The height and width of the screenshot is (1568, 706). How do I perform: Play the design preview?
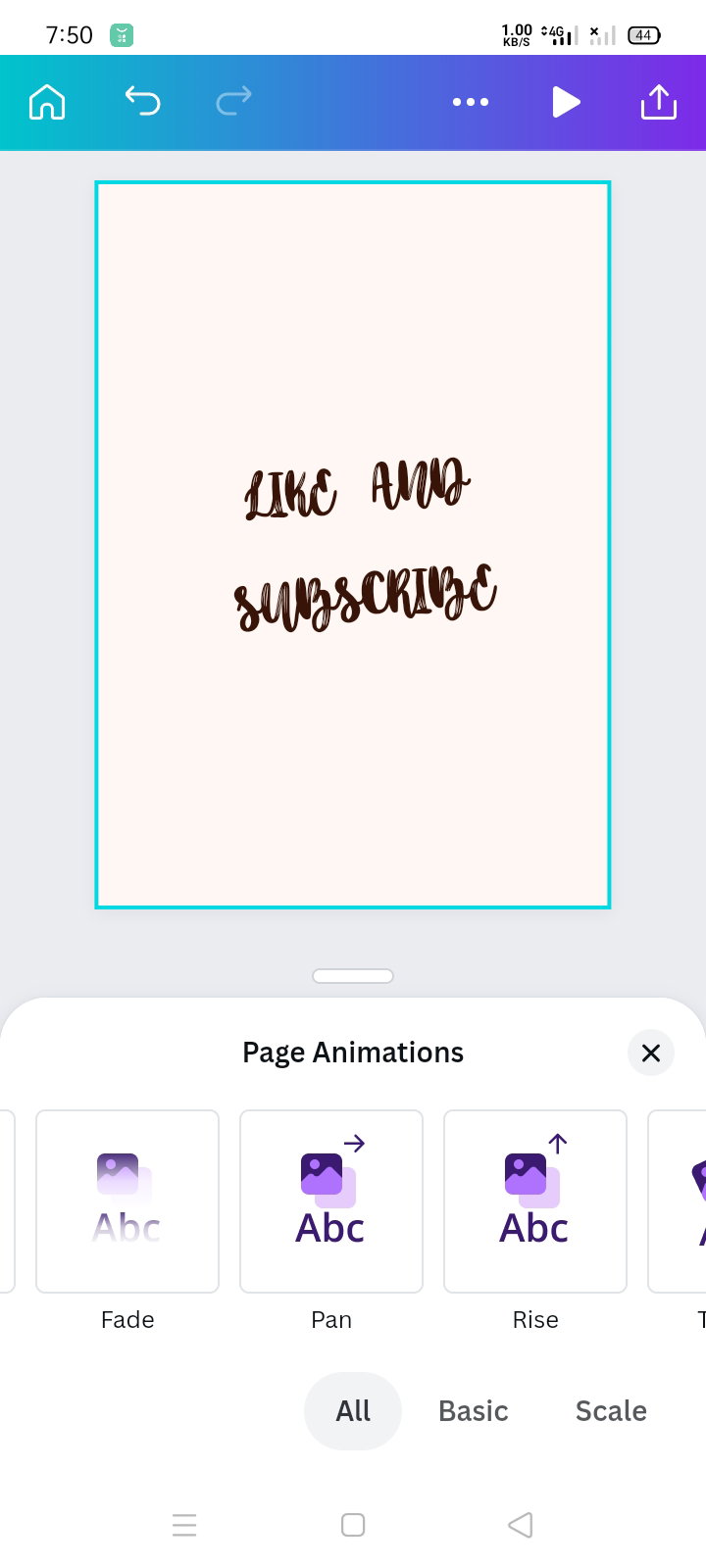[566, 102]
